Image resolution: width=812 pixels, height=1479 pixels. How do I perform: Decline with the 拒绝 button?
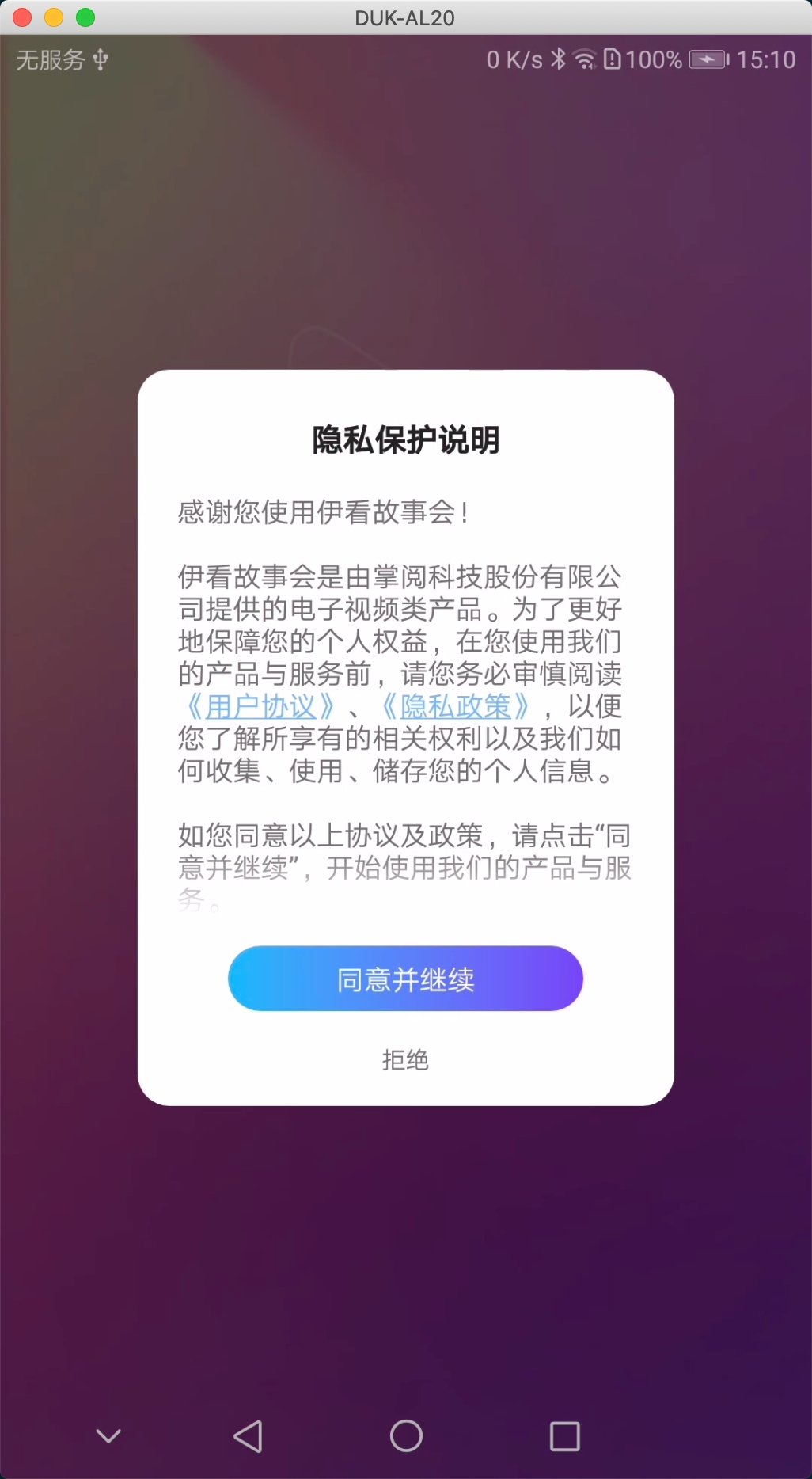click(405, 1059)
